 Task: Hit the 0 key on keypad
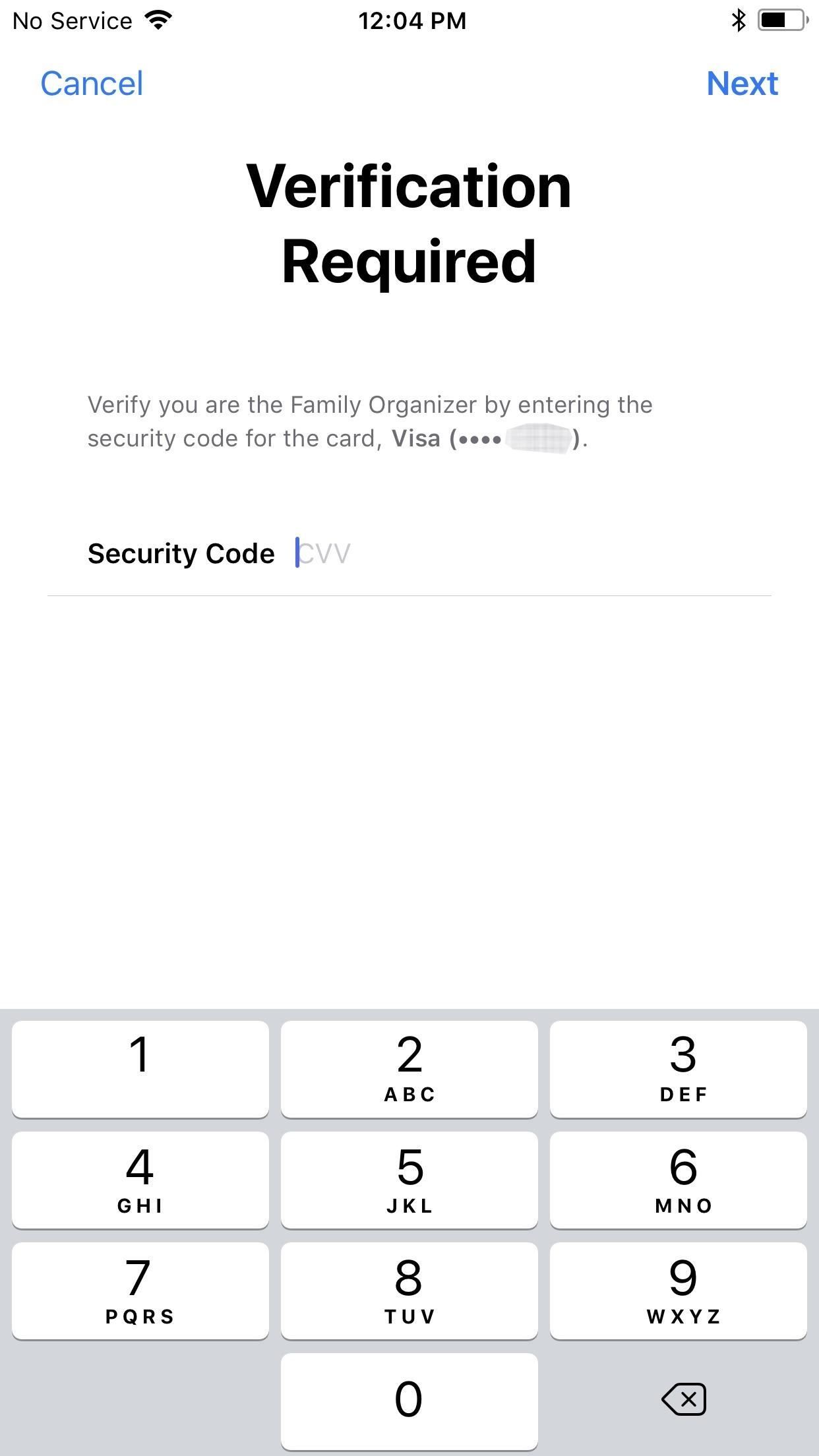pos(409,1401)
